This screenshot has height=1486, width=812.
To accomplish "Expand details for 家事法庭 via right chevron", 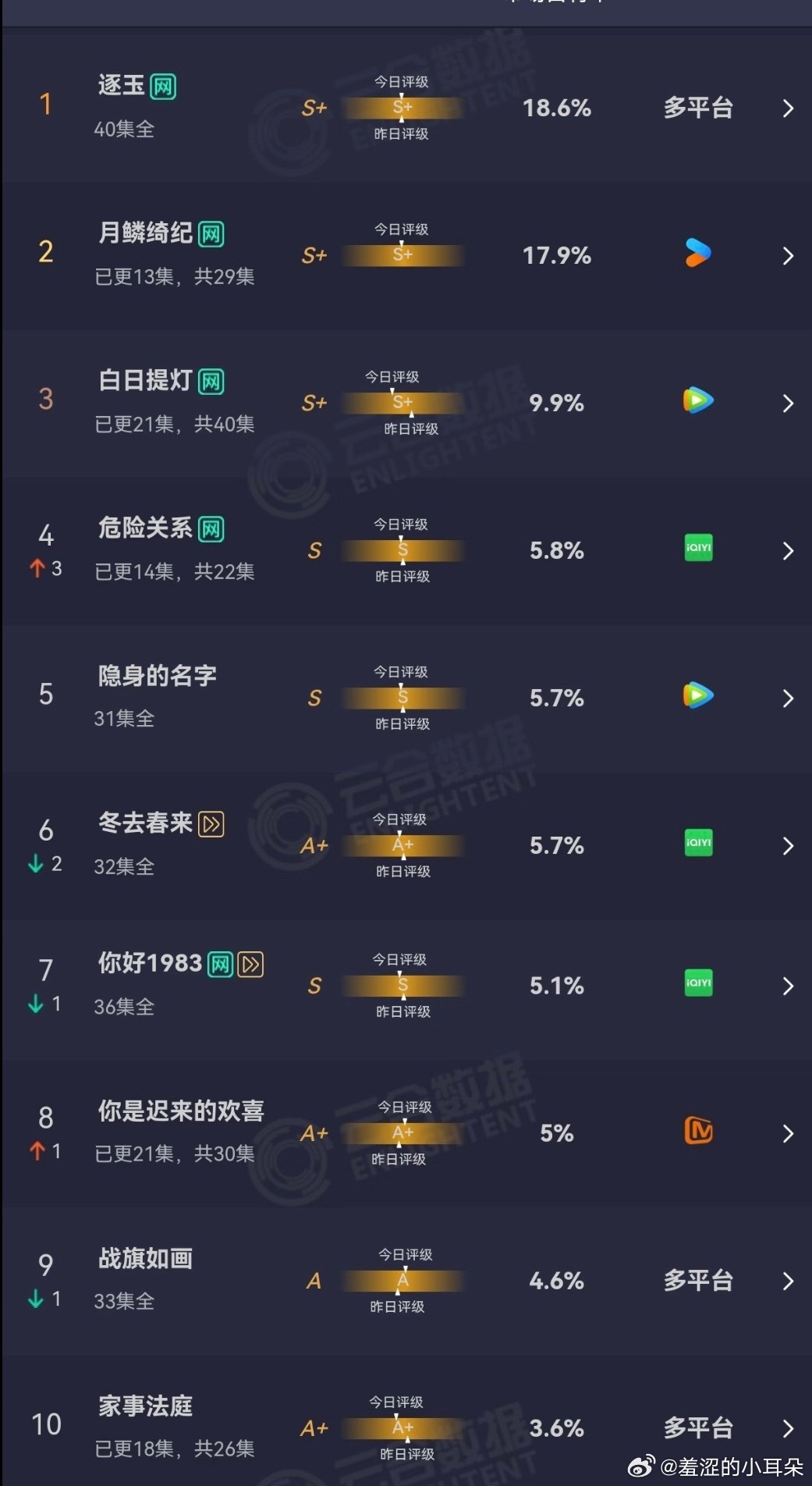I will point(788,1429).
